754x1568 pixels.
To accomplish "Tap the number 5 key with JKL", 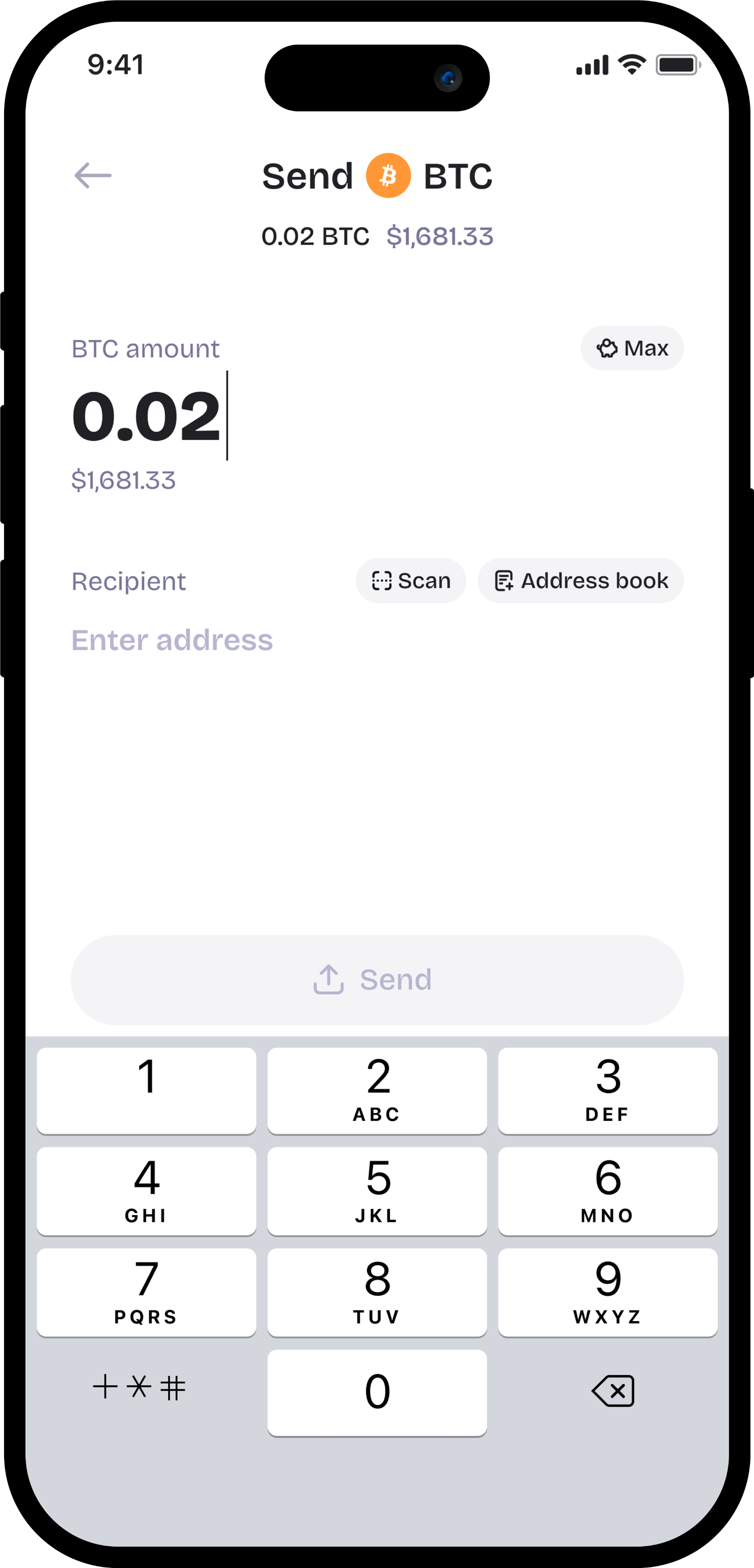I will click(376, 1191).
